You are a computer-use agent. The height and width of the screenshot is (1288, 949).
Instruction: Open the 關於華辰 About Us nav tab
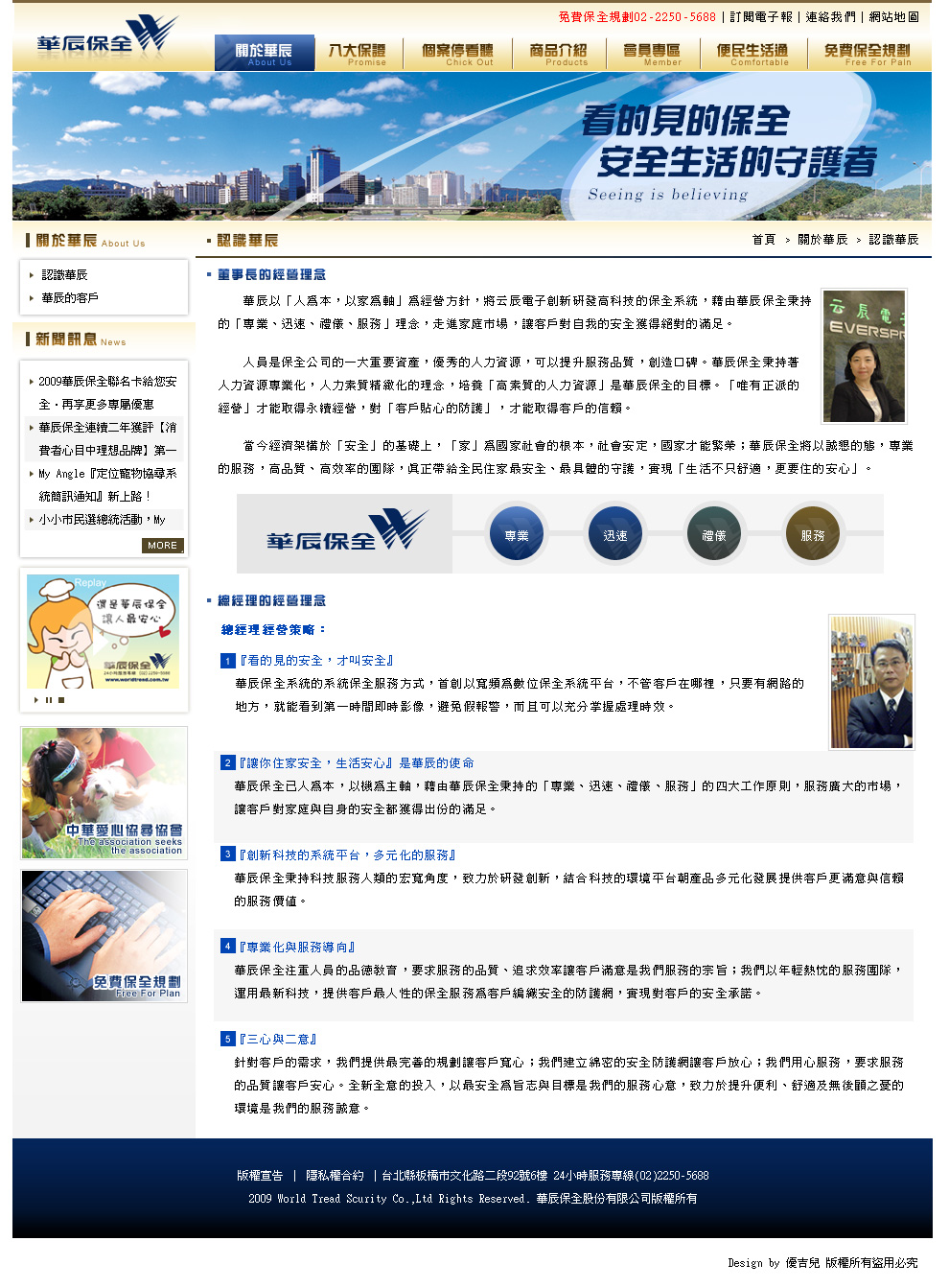click(265, 53)
